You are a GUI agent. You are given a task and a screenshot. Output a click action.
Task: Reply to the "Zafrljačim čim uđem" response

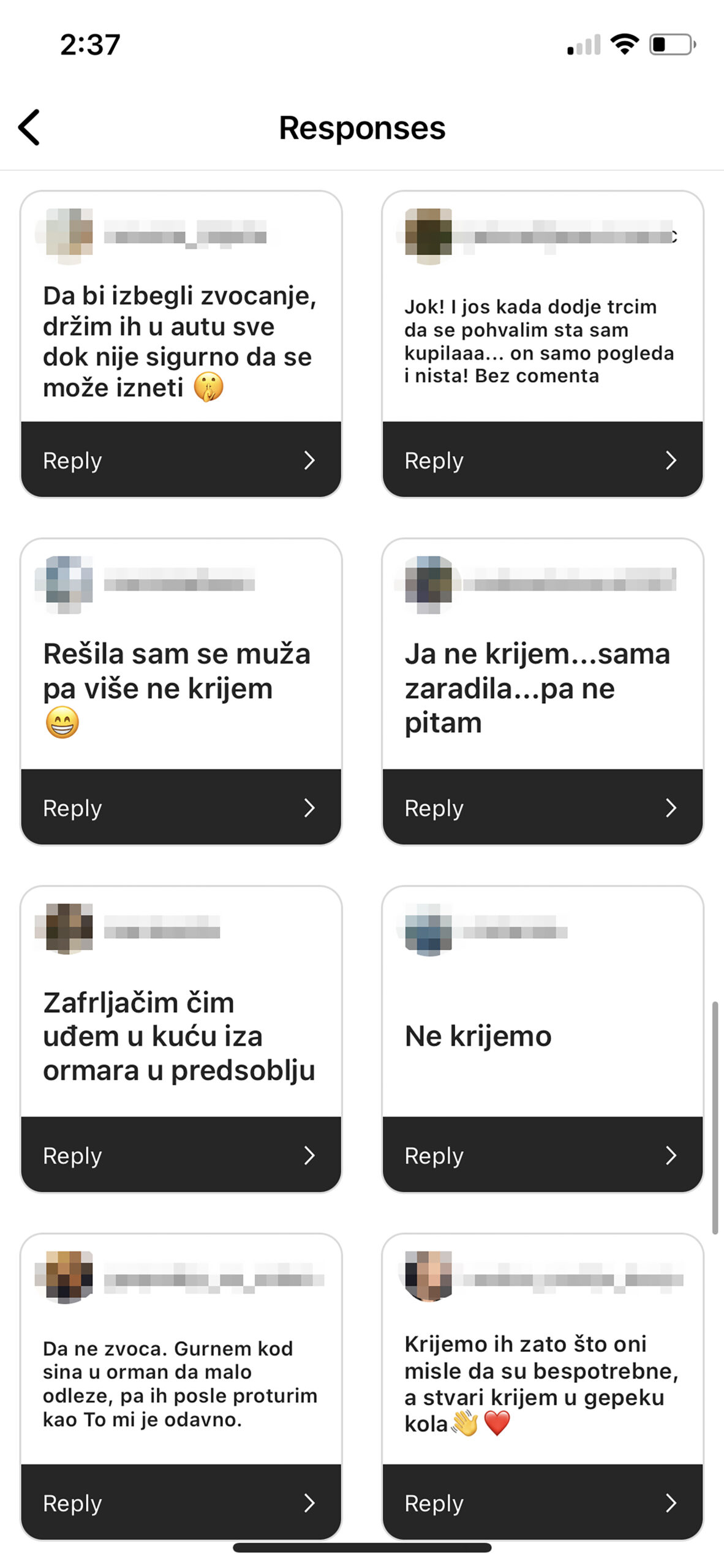181,1155
